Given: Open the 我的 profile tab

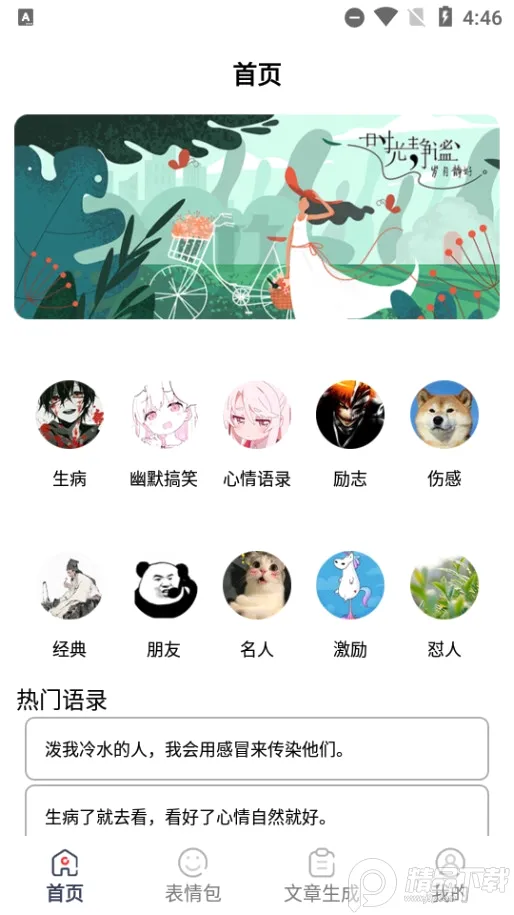Looking at the screenshot, I should pos(450,875).
